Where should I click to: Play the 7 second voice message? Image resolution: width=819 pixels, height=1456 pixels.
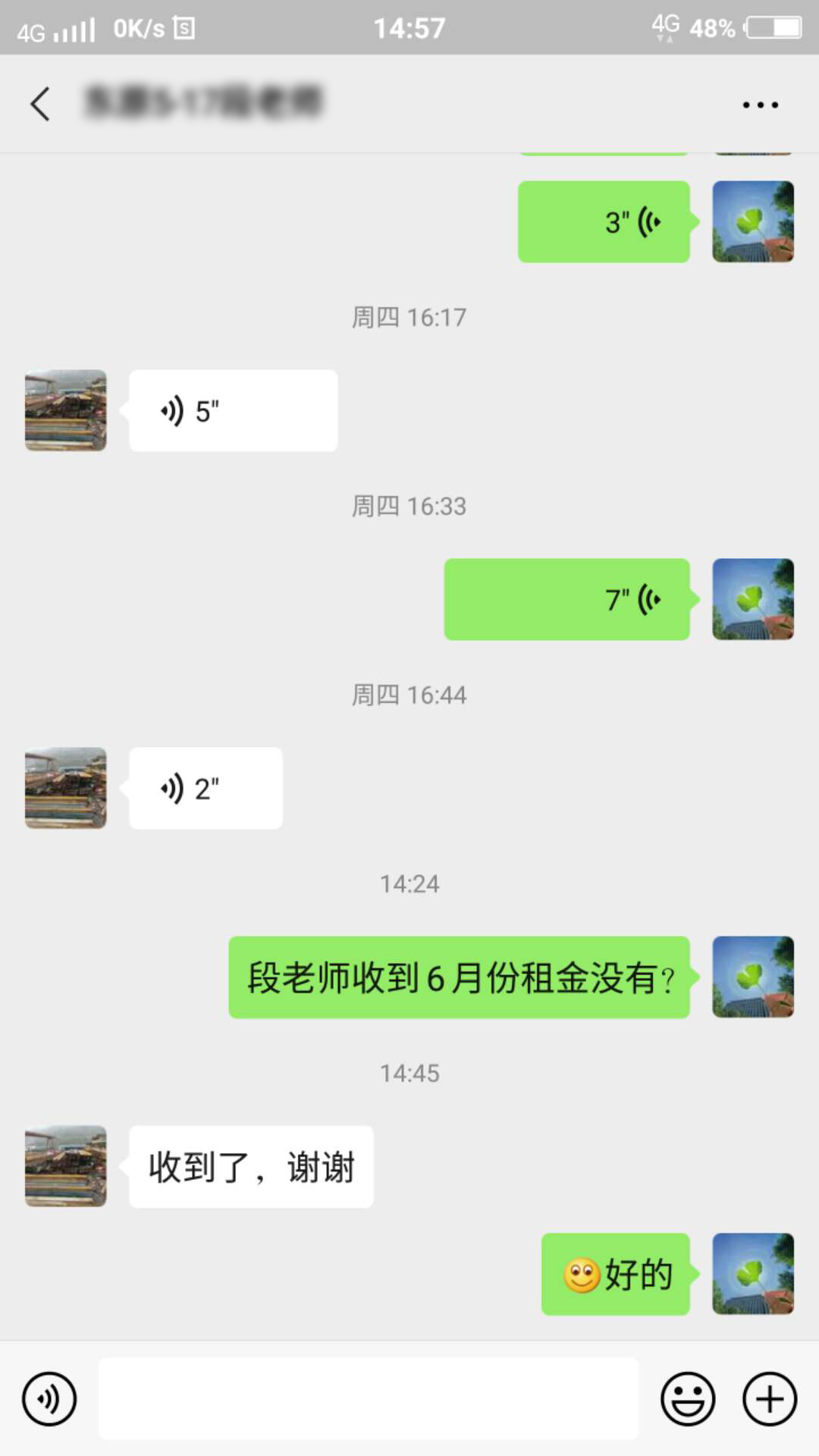click(566, 599)
